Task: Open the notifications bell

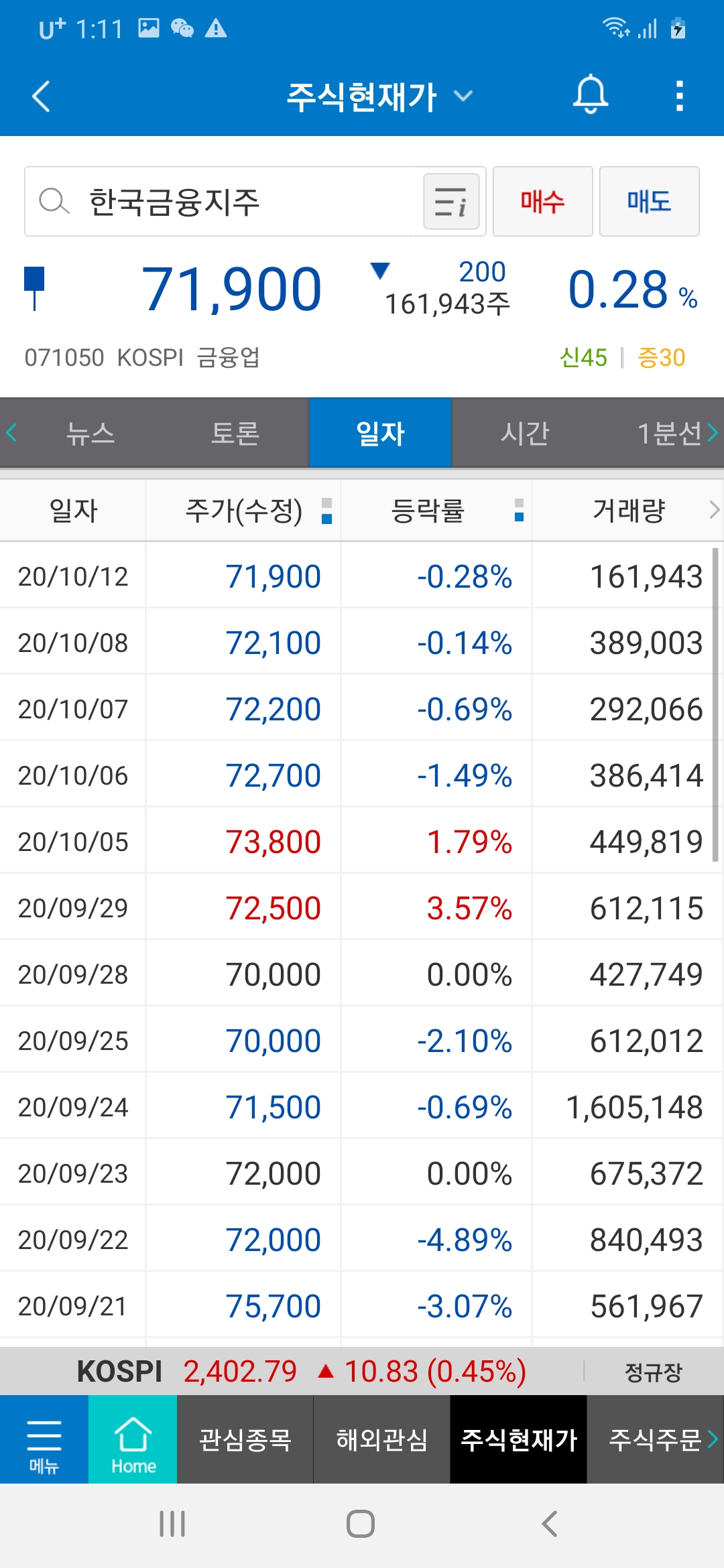Action: point(590,95)
